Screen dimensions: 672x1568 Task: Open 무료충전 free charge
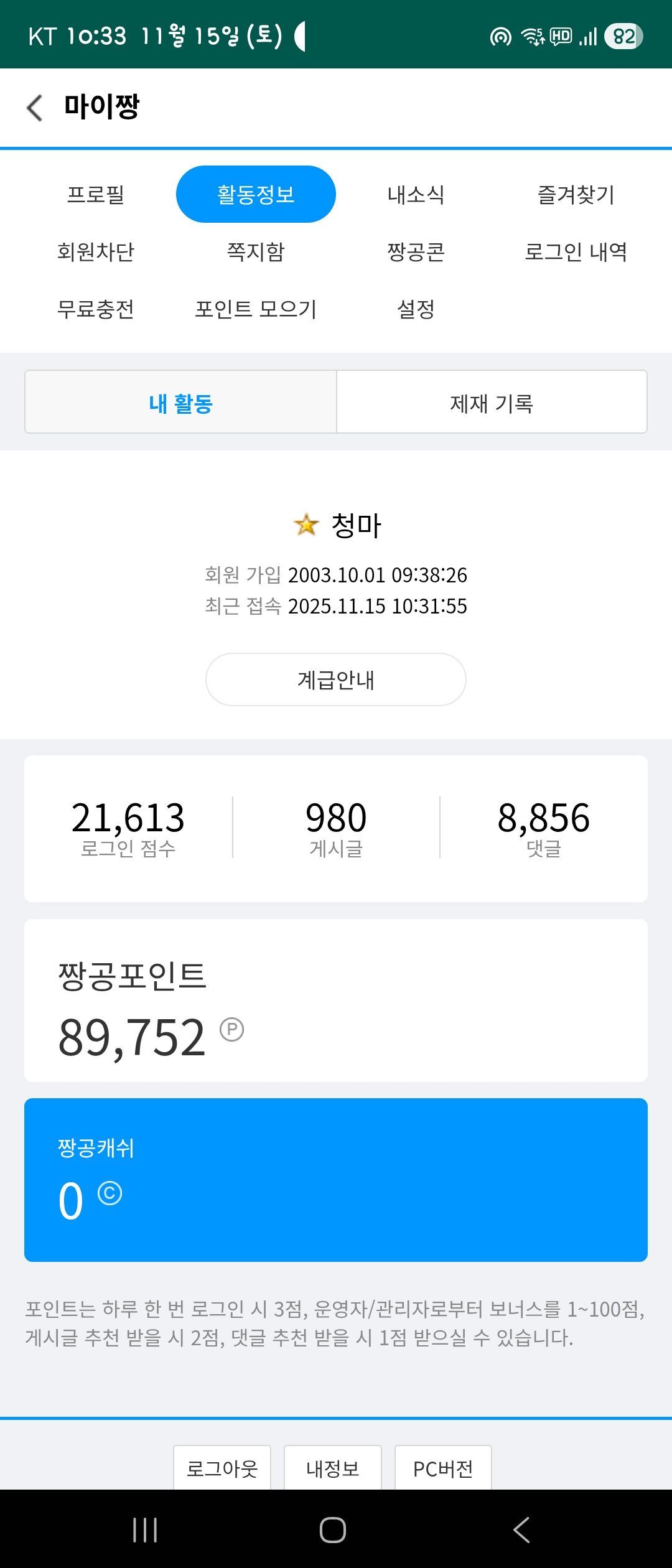click(96, 309)
